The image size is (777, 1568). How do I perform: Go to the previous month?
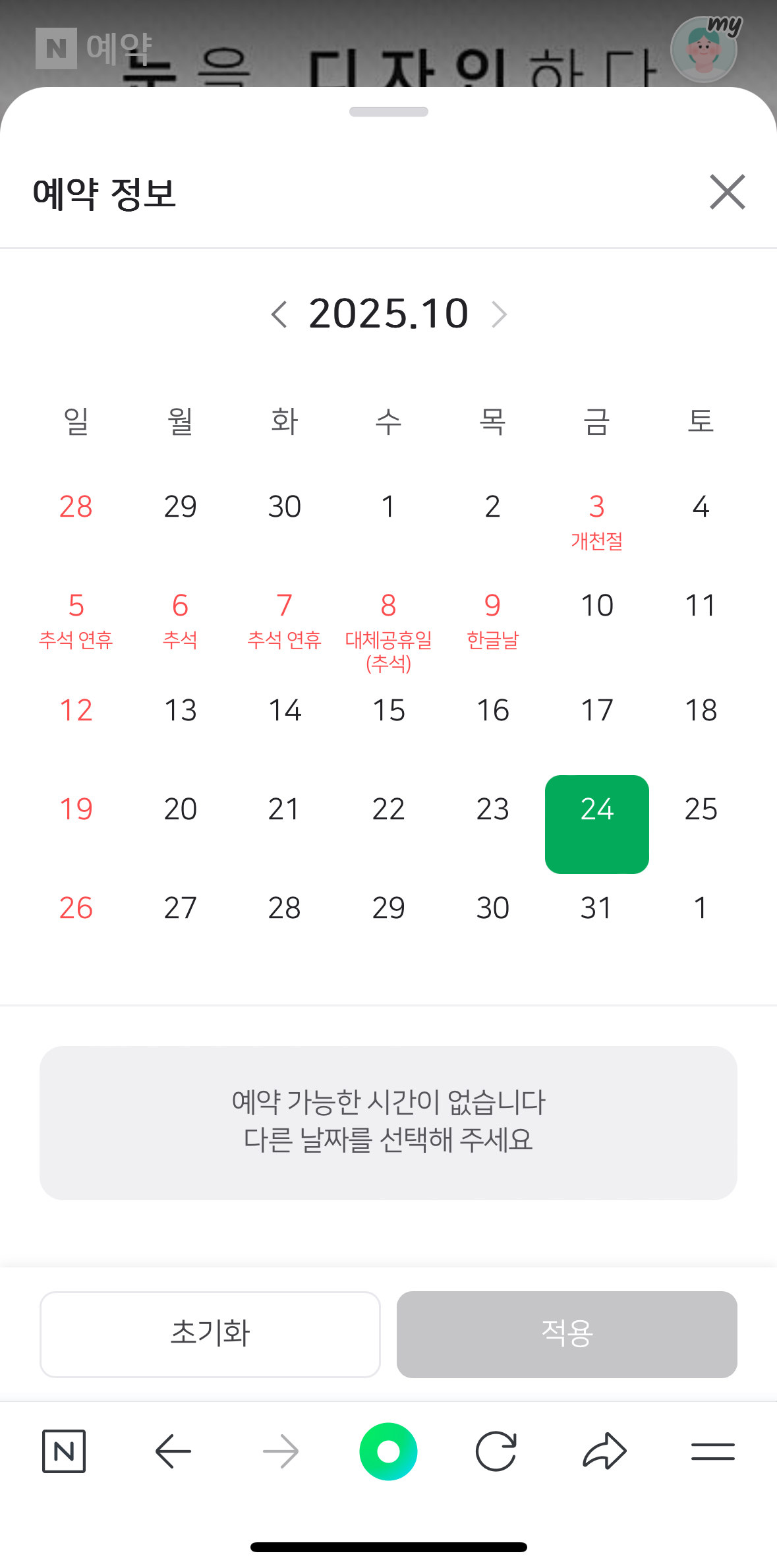click(279, 314)
